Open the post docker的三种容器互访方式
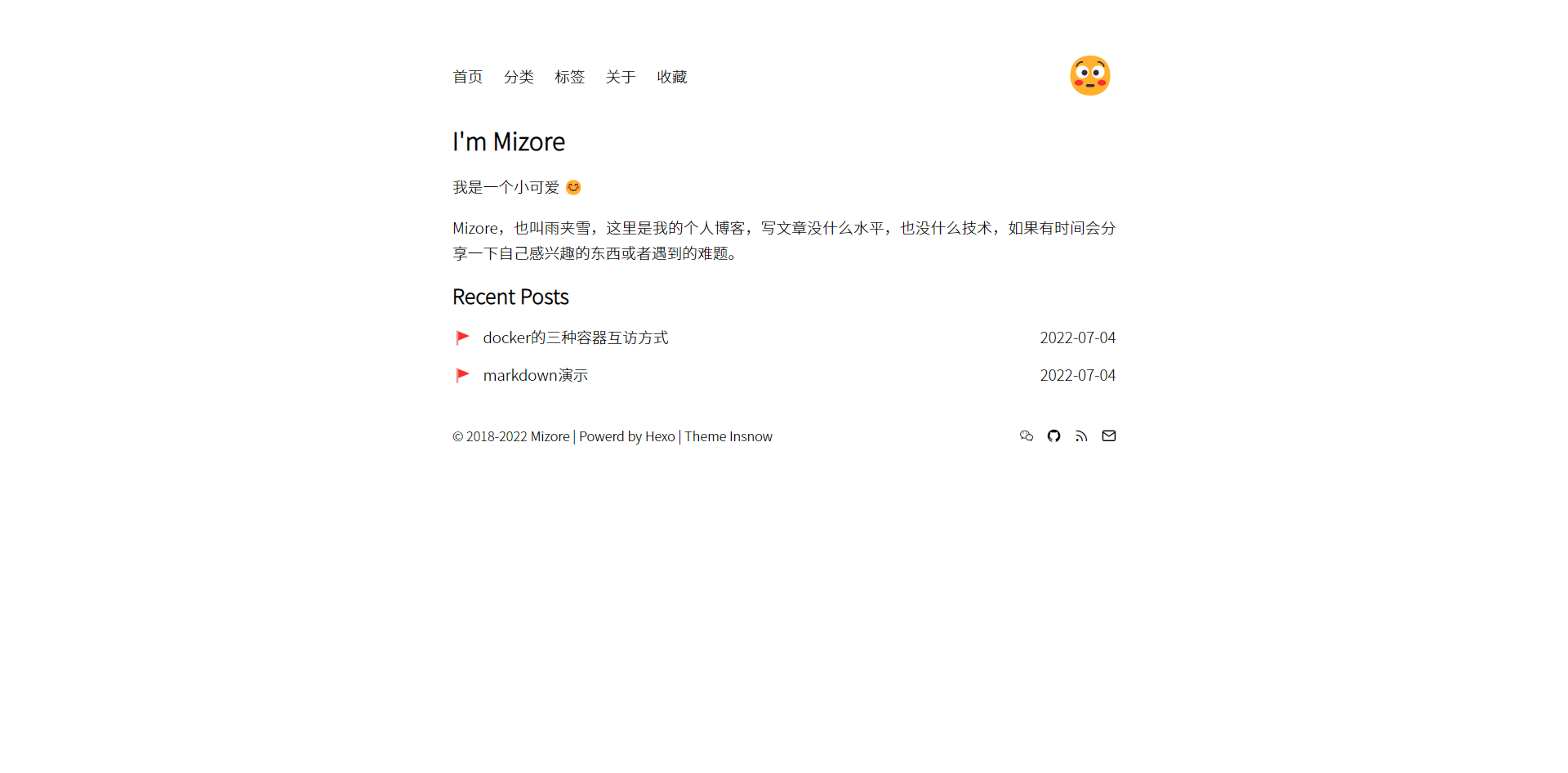The width and height of the screenshot is (1568, 773). [575, 337]
